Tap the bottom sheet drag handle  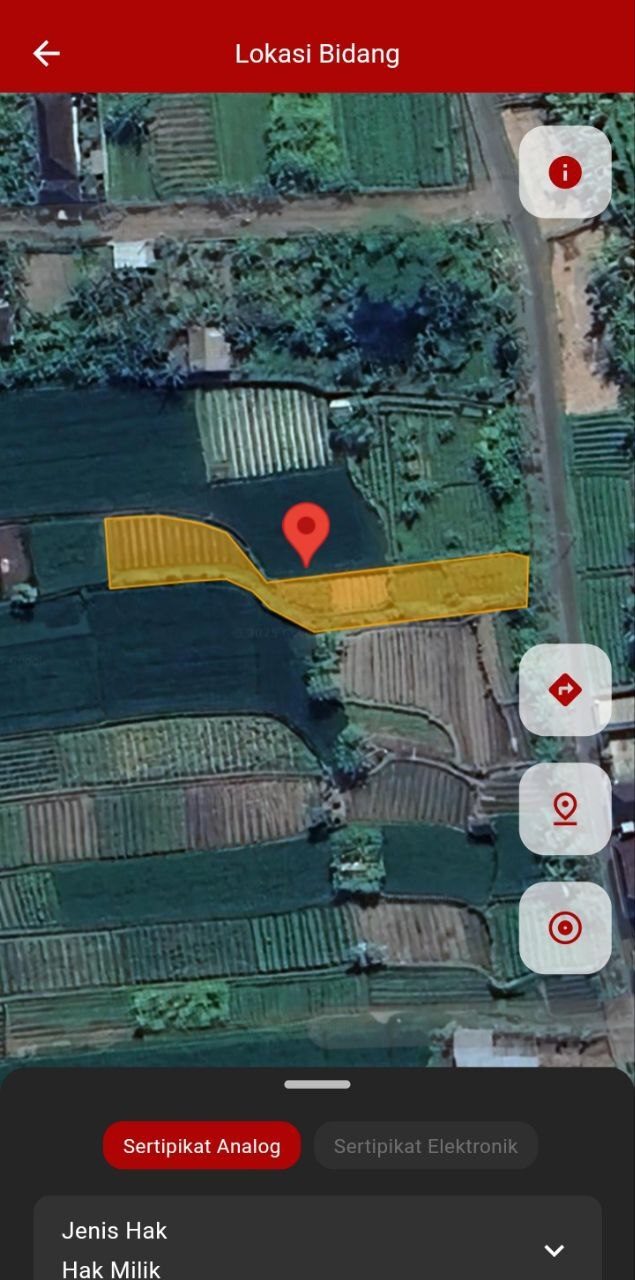click(x=317, y=1084)
